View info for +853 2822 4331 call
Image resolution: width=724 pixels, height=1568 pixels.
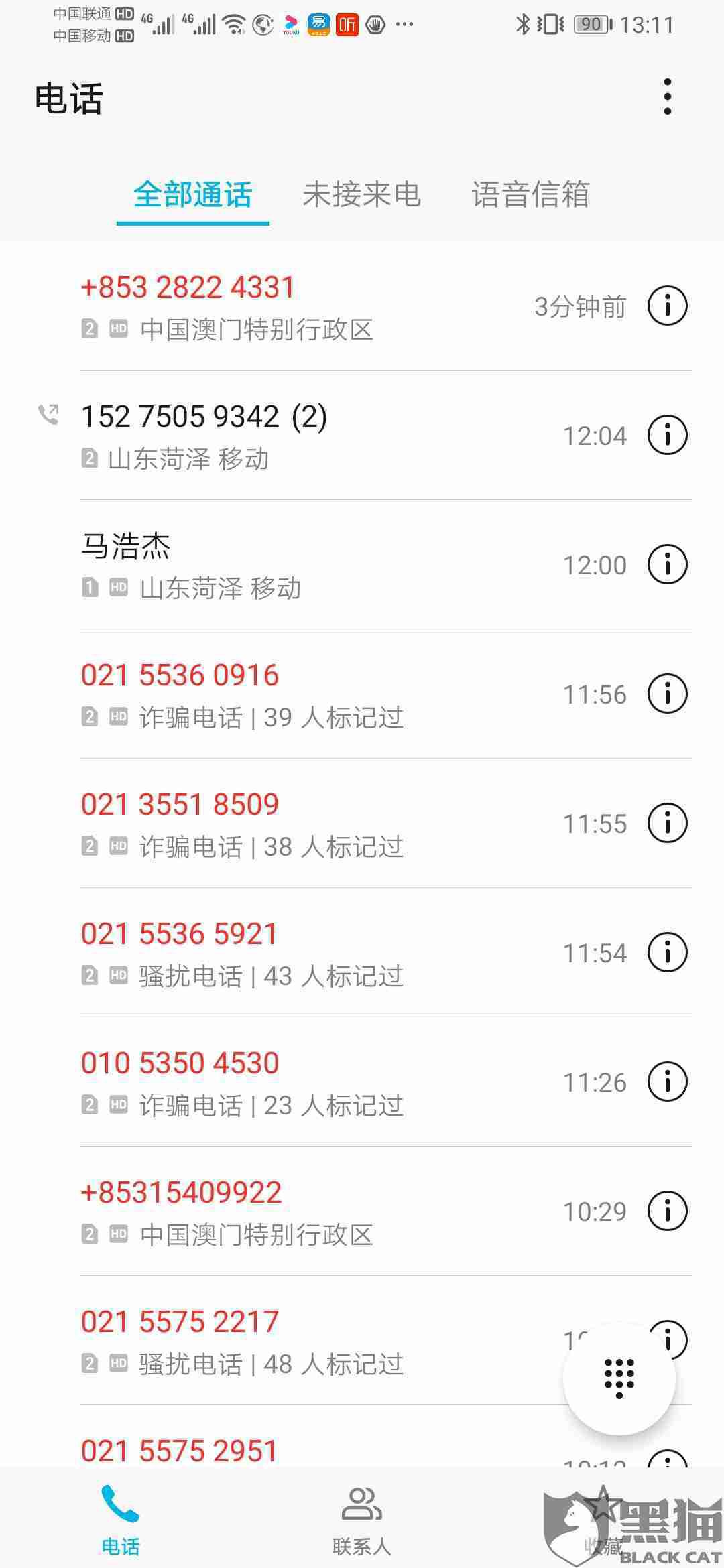tap(667, 306)
